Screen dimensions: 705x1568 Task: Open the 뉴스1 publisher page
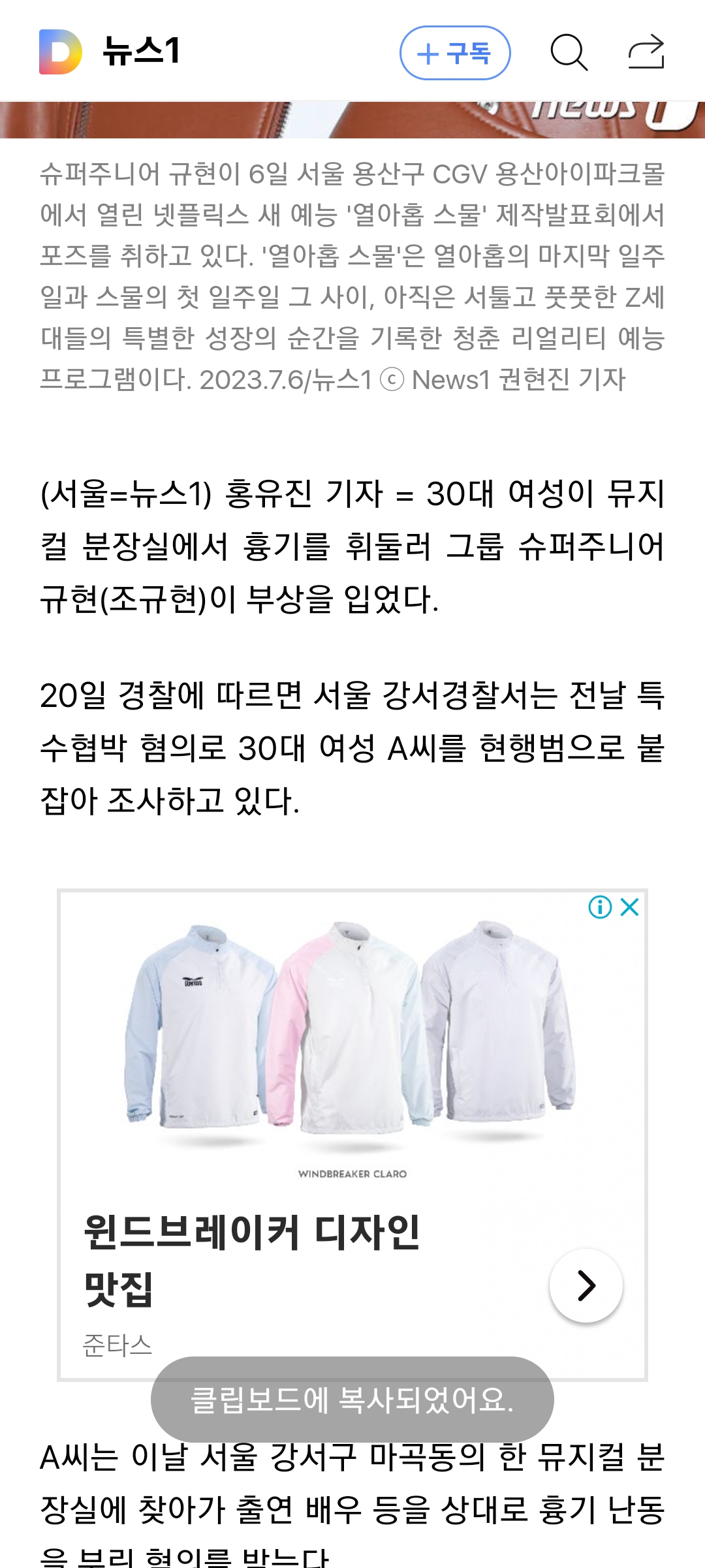point(141,51)
